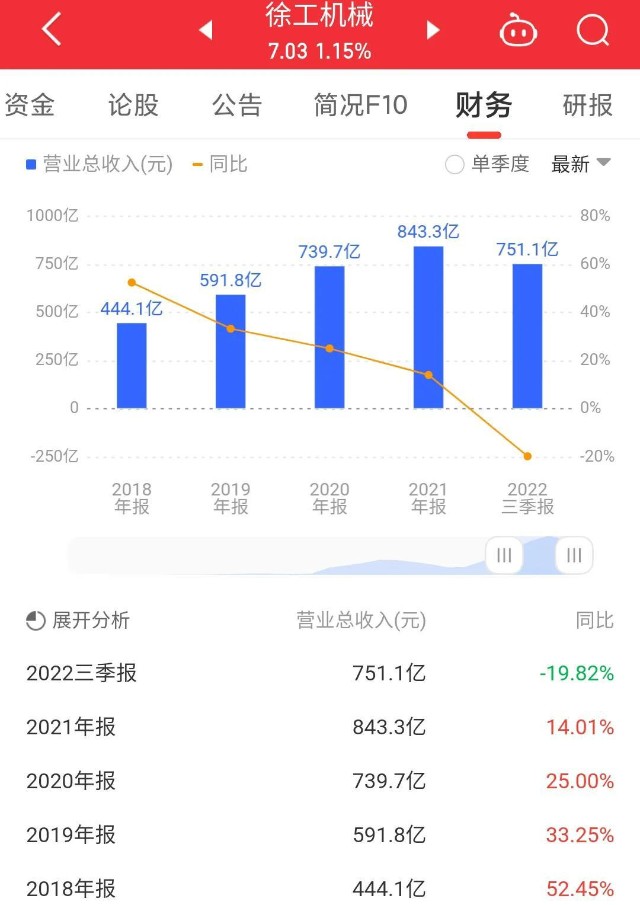Image resolution: width=640 pixels, height=905 pixels.
Task: Switch to the next stock
Action: click(x=433, y=31)
